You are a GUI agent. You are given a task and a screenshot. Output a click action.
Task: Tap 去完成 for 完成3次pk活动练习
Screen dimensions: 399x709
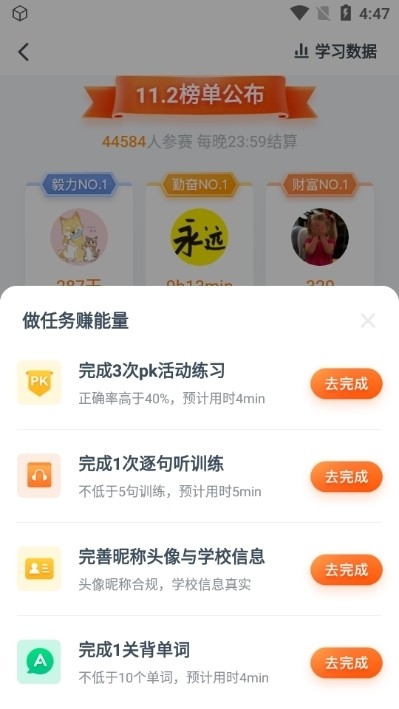[x=347, y=383]
